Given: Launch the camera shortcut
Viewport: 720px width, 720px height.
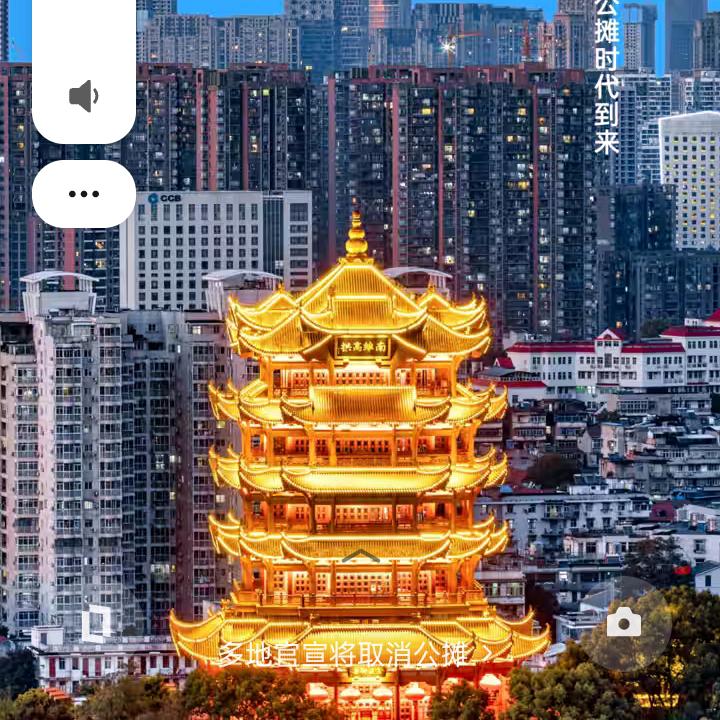Looking at the screenshot, I should (624, 624).
